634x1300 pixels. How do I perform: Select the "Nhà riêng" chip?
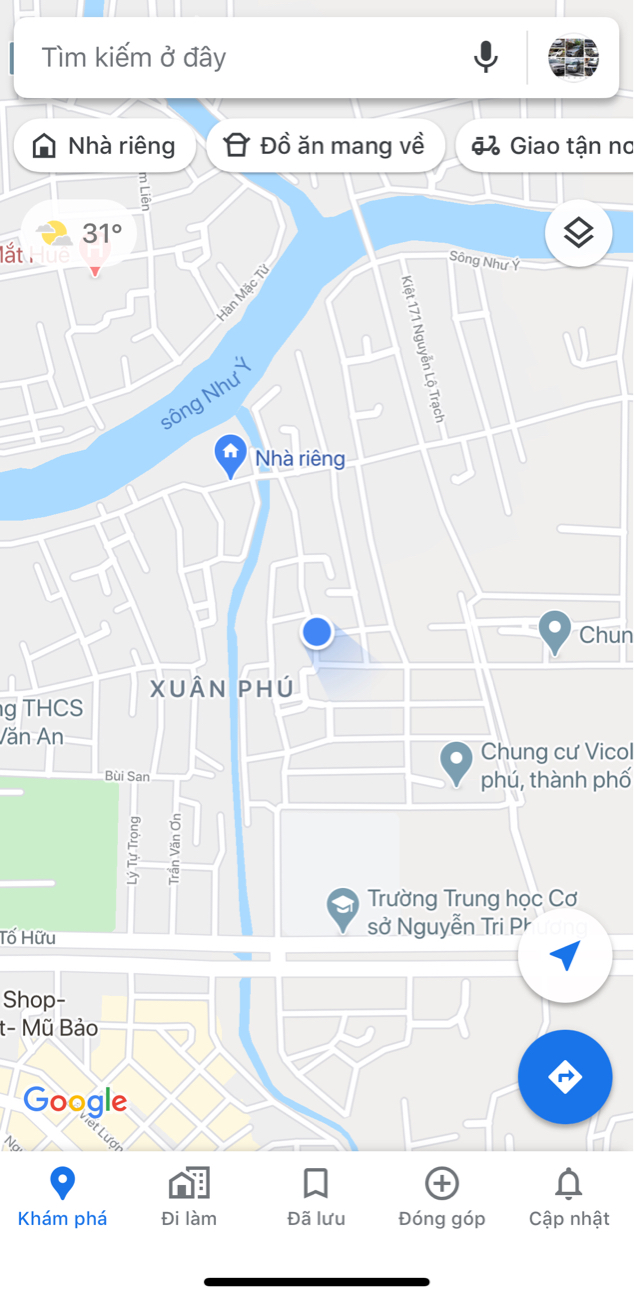(104, 146)
